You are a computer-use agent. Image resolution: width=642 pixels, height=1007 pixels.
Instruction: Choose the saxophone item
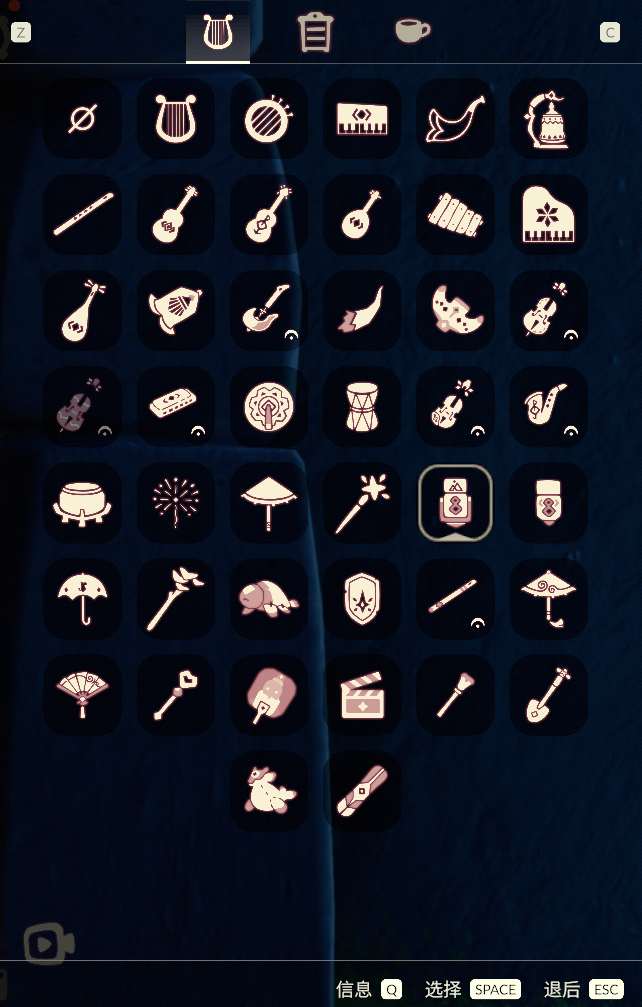548,407
